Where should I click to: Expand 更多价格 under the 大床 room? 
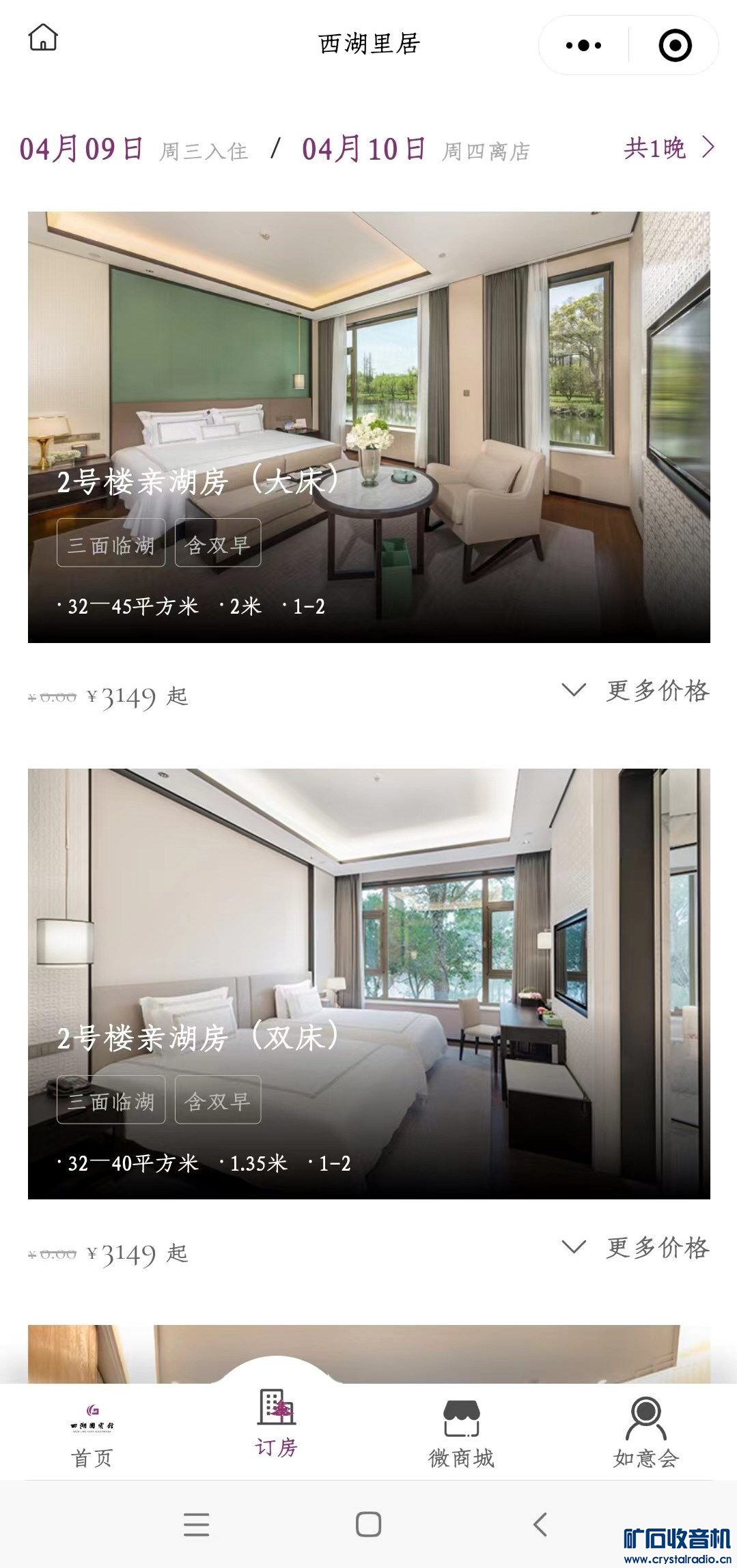636,691
